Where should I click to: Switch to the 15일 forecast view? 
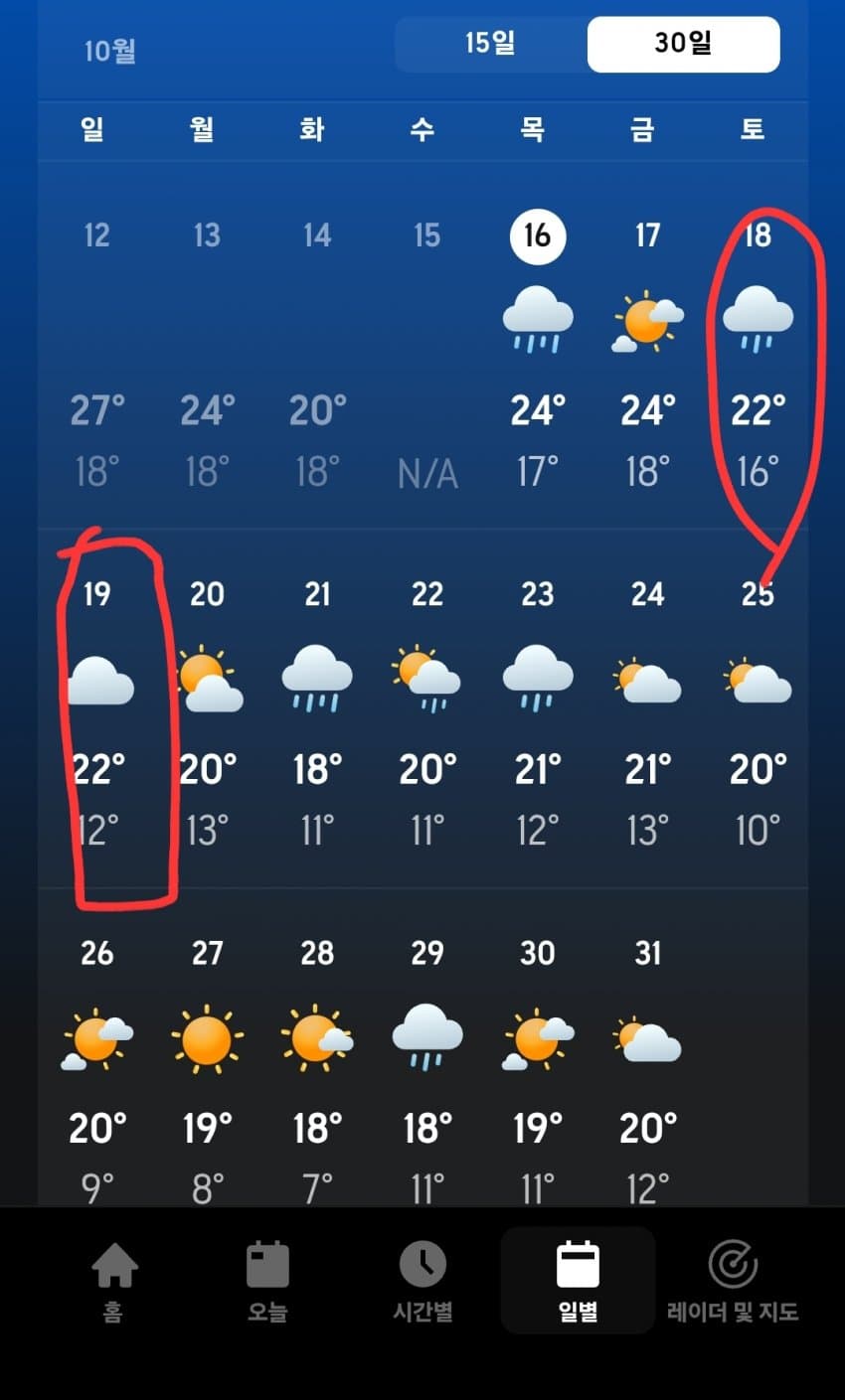coord(490,44)
